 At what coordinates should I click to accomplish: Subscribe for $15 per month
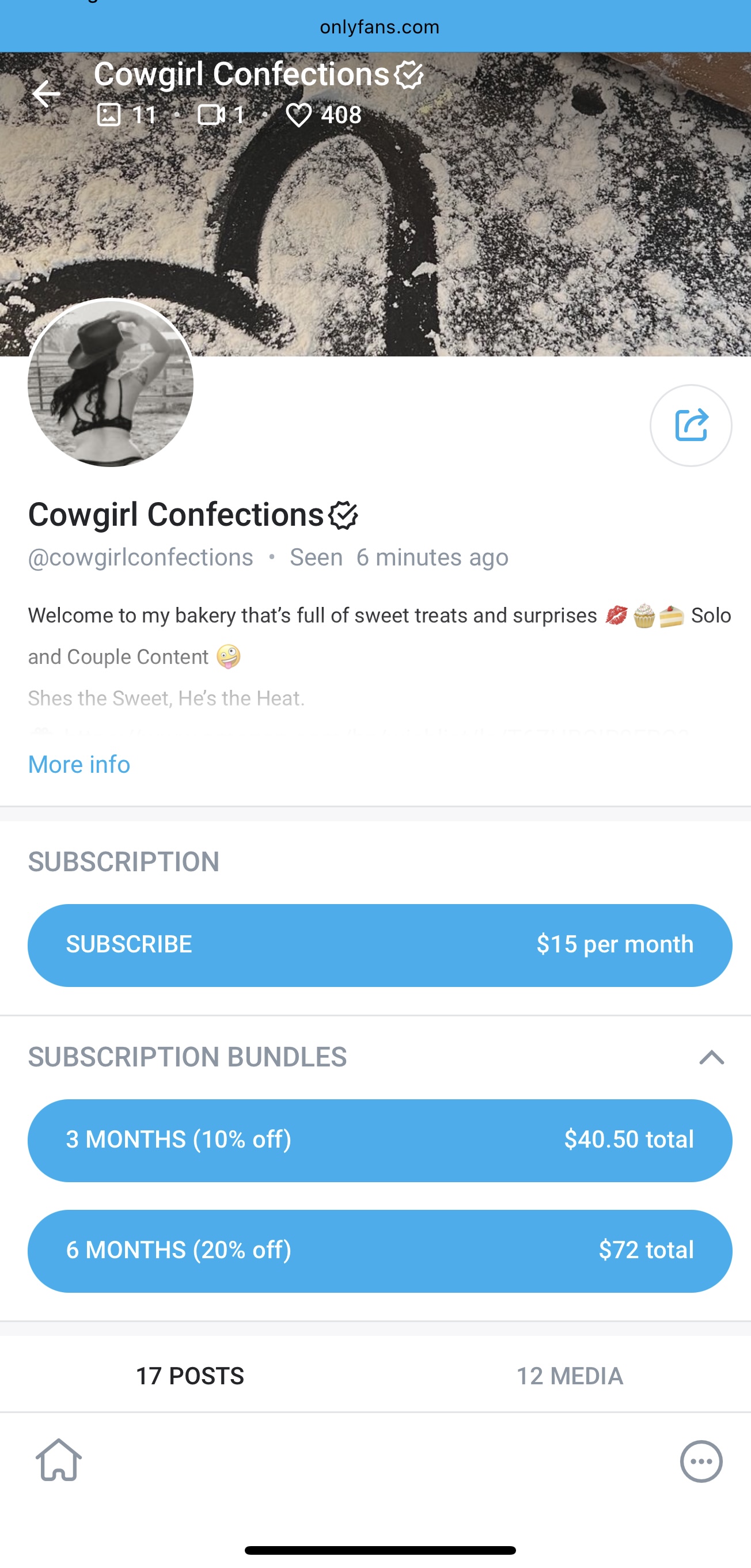coord(380,945)
